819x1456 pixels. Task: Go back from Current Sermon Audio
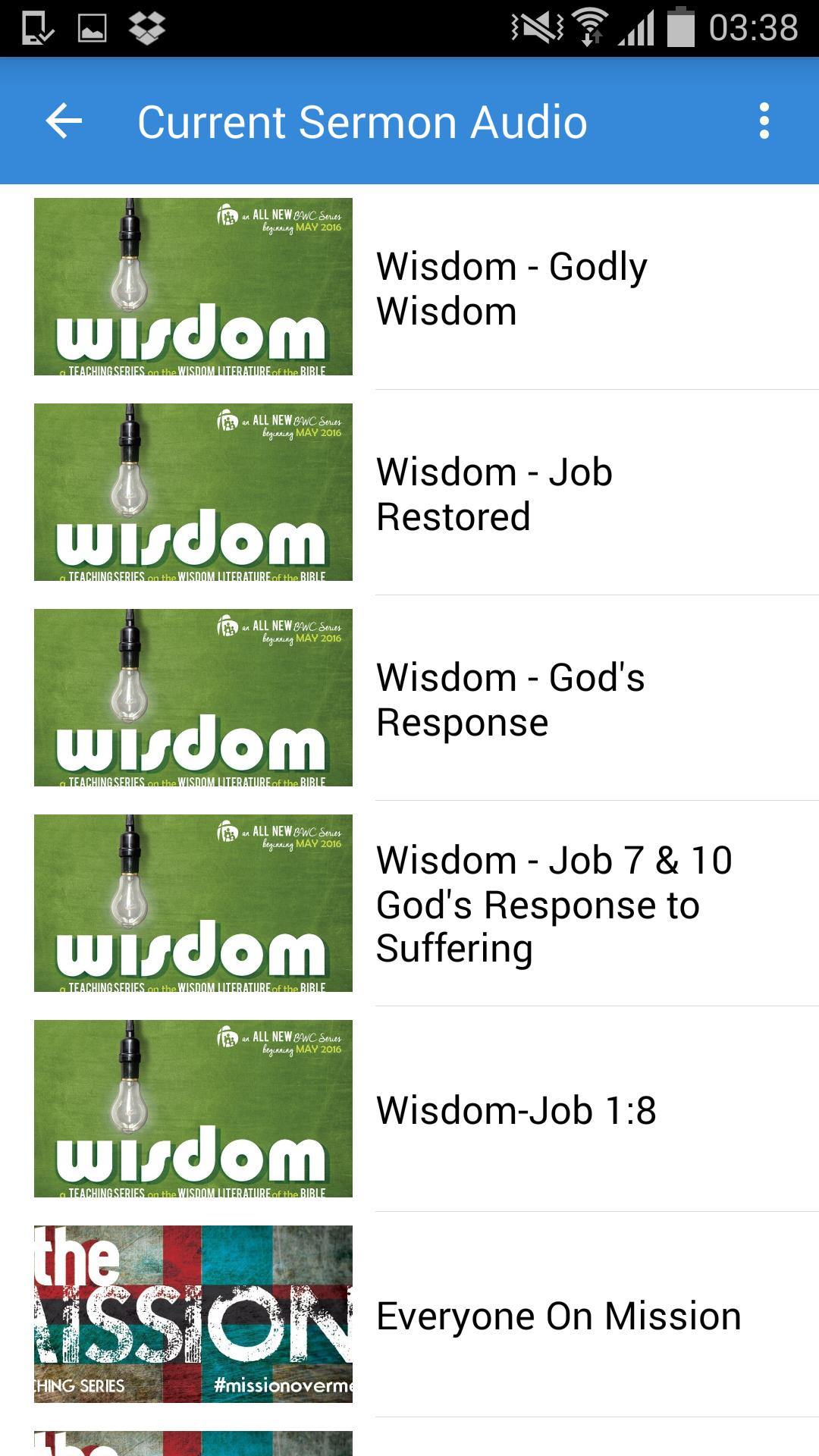pos(64,121)
